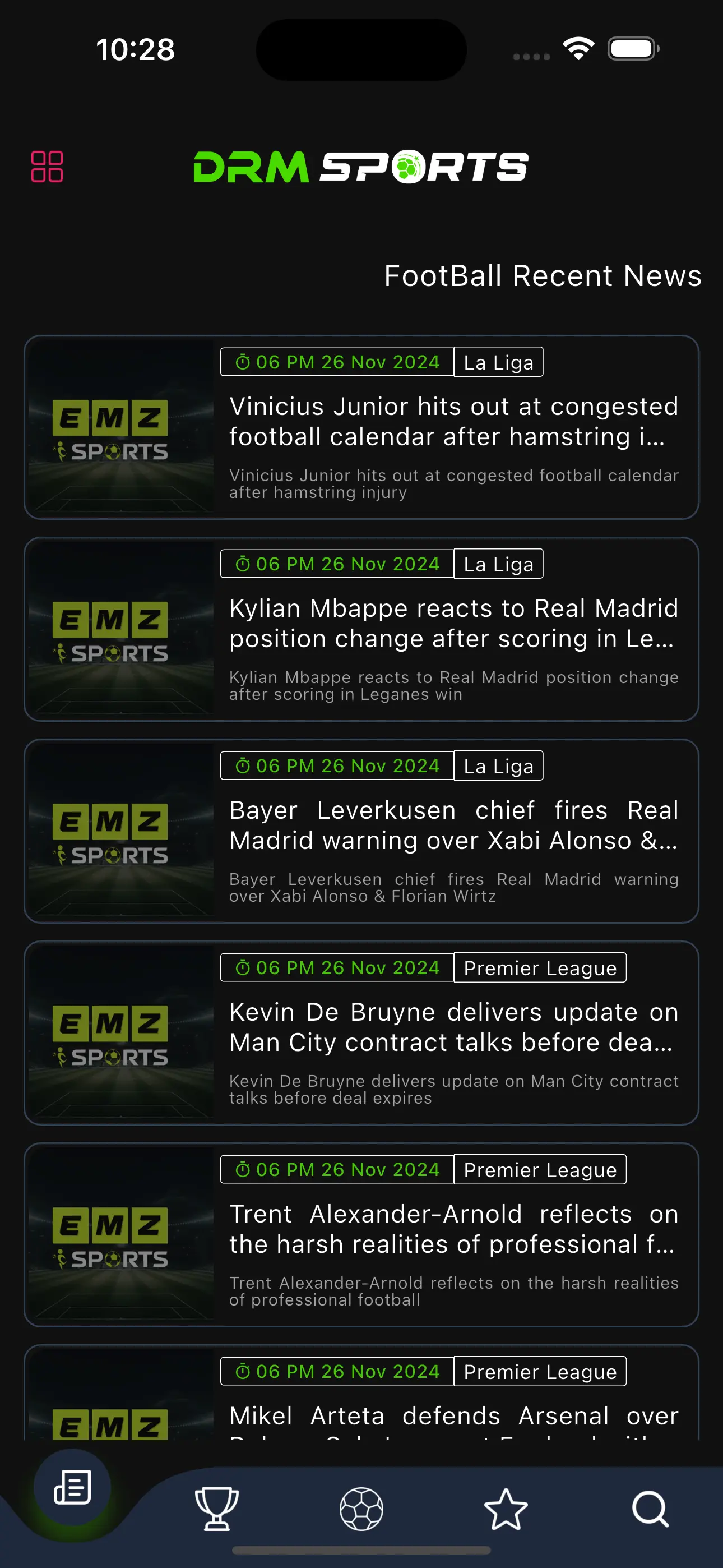723x1568 pixels.
Task: Select the La Liga tag on Bayer Leverkusen story
Action: [x=498, y=765]
